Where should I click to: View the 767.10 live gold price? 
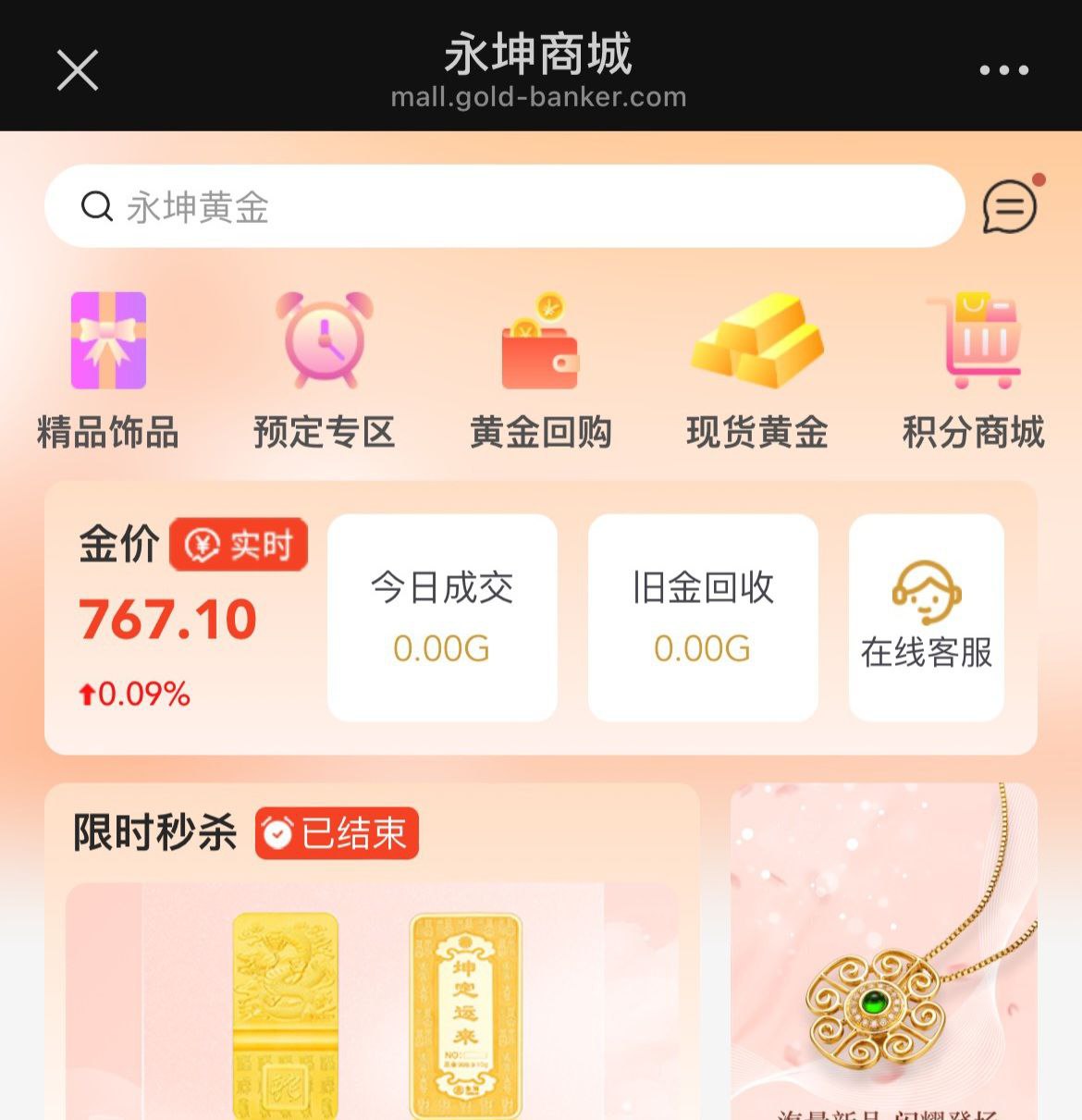[x=166, y=621]
